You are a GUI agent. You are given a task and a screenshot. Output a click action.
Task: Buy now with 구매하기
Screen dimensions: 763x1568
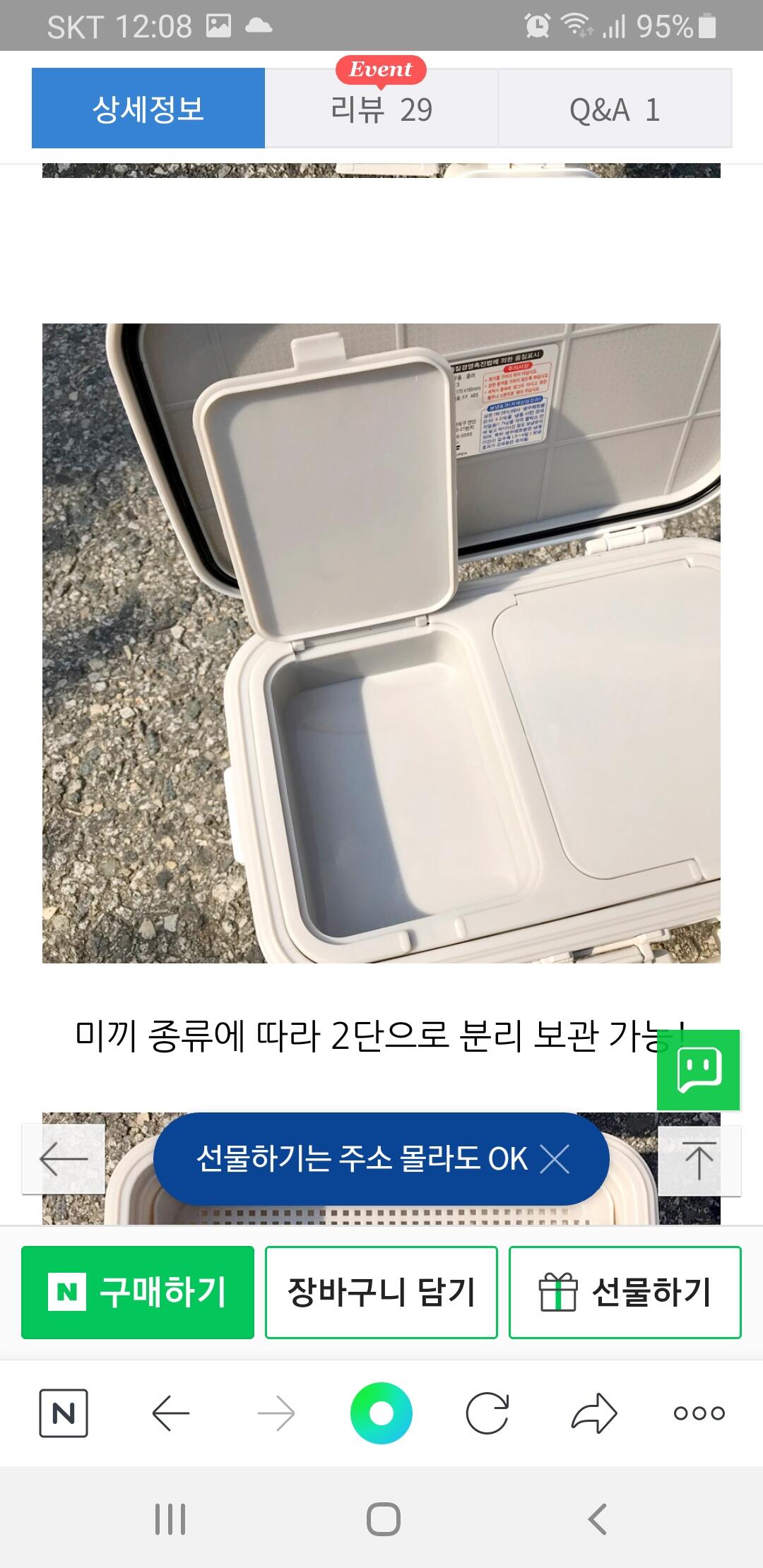(138, 1292)
